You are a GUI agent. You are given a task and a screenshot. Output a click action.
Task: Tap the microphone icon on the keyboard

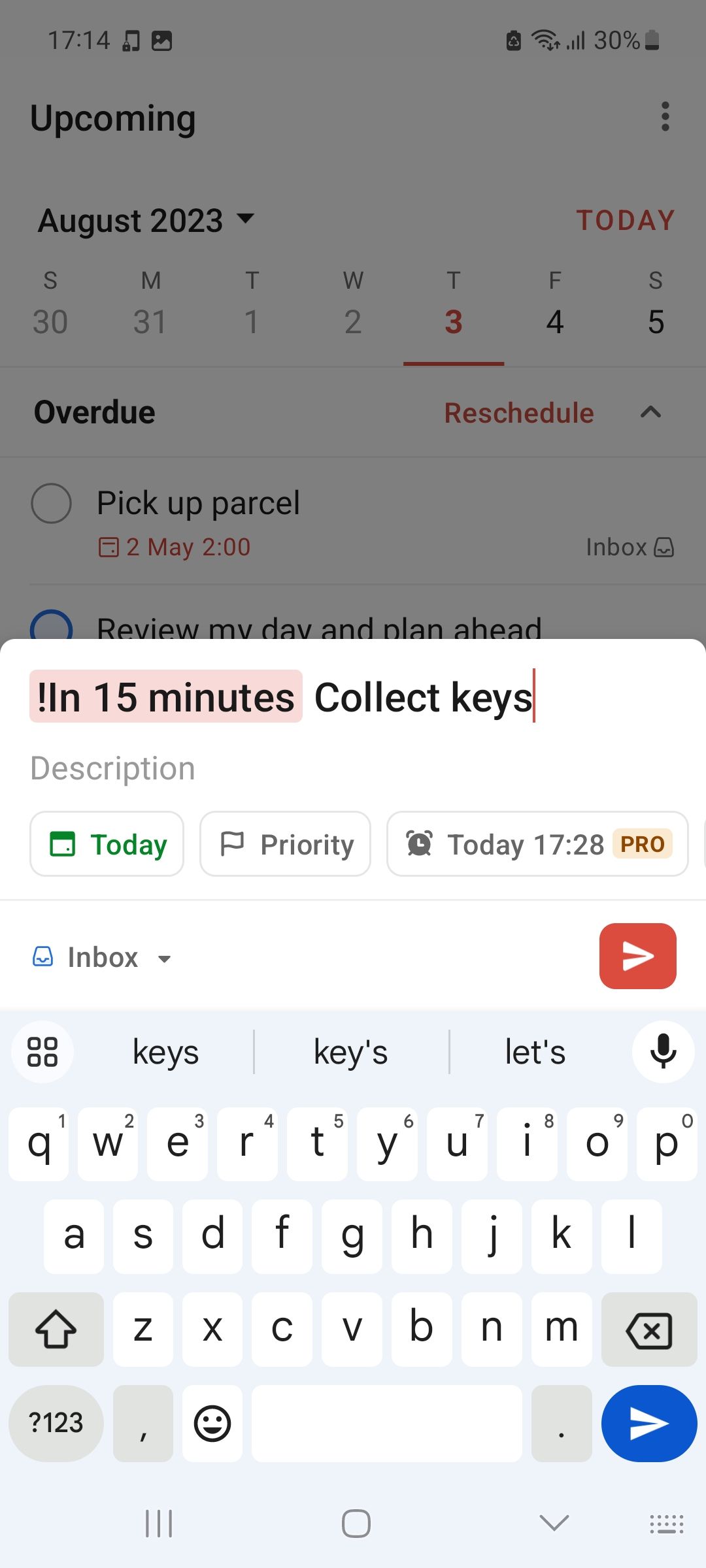click(x=662, y=1052)
